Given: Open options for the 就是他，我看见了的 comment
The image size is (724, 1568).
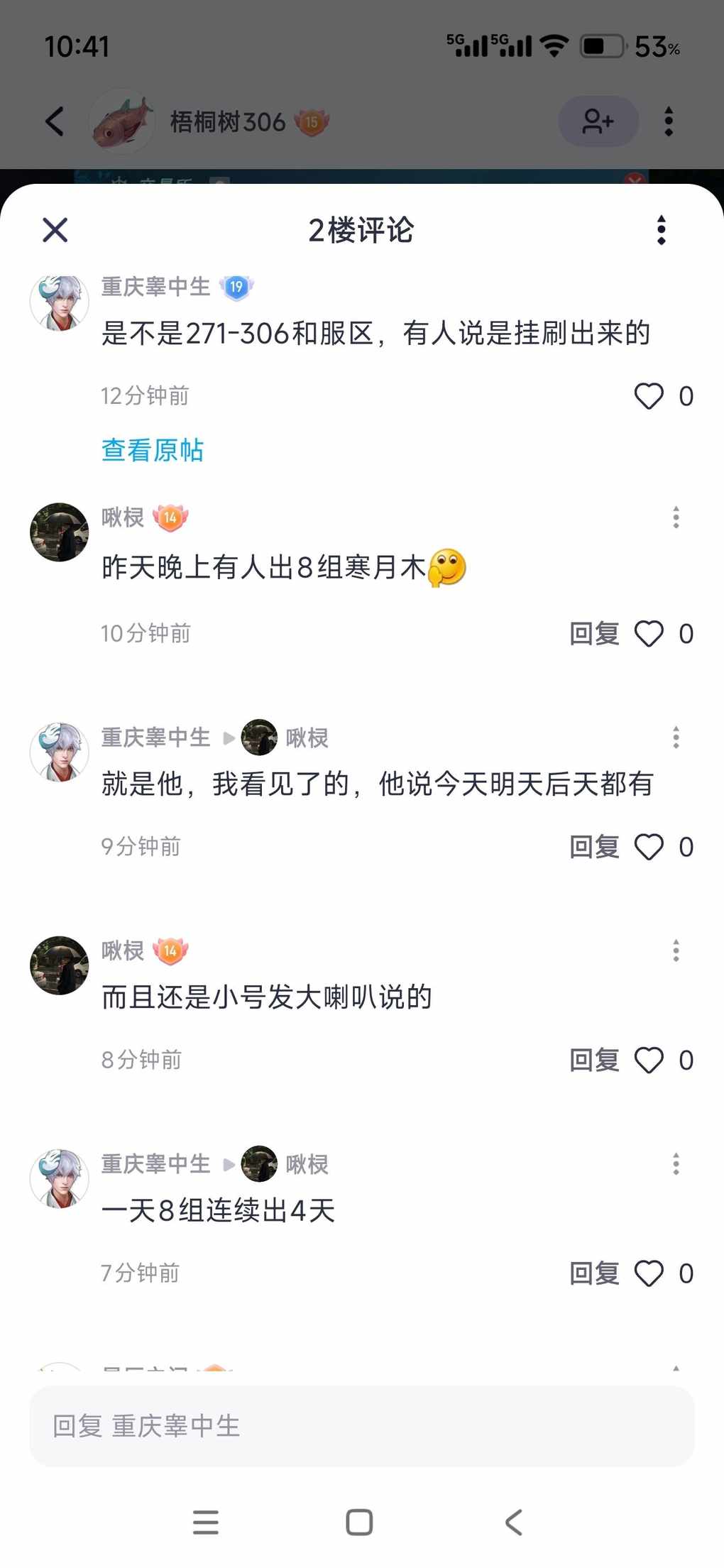Looking at the screenshot, I should tap(676, 738).
